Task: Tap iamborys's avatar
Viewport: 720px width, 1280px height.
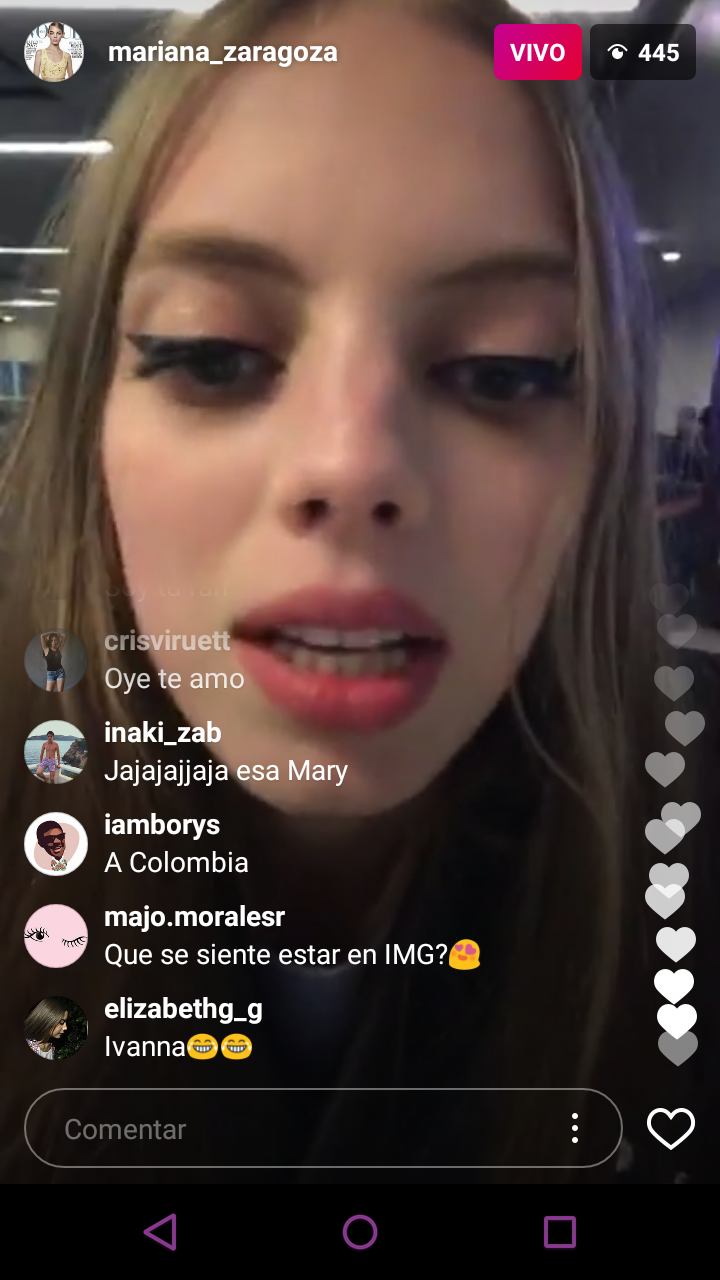Action: (56, 844)
